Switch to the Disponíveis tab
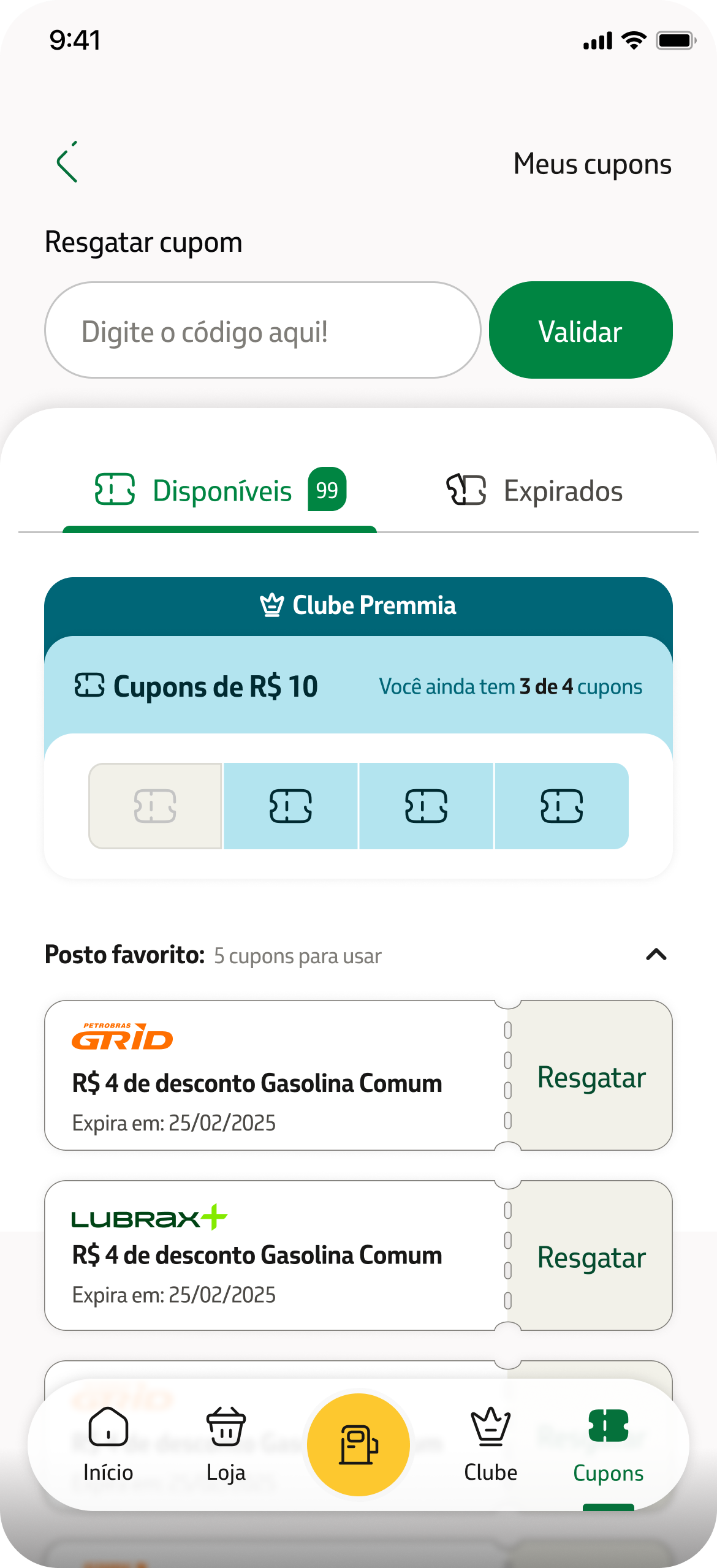The height and width of the screenshot is (1568, 717). click(220, 491)
